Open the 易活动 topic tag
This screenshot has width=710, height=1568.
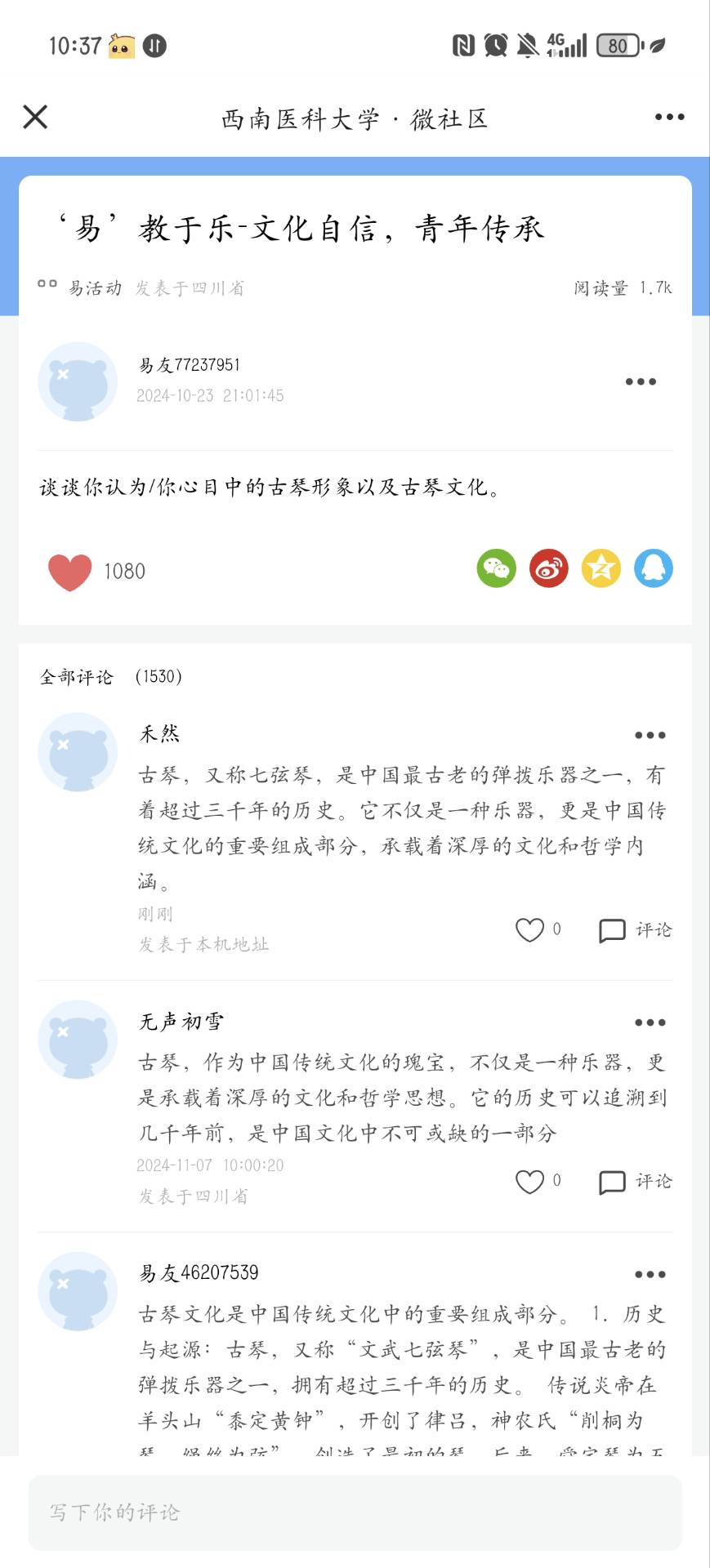click(93, 287)
